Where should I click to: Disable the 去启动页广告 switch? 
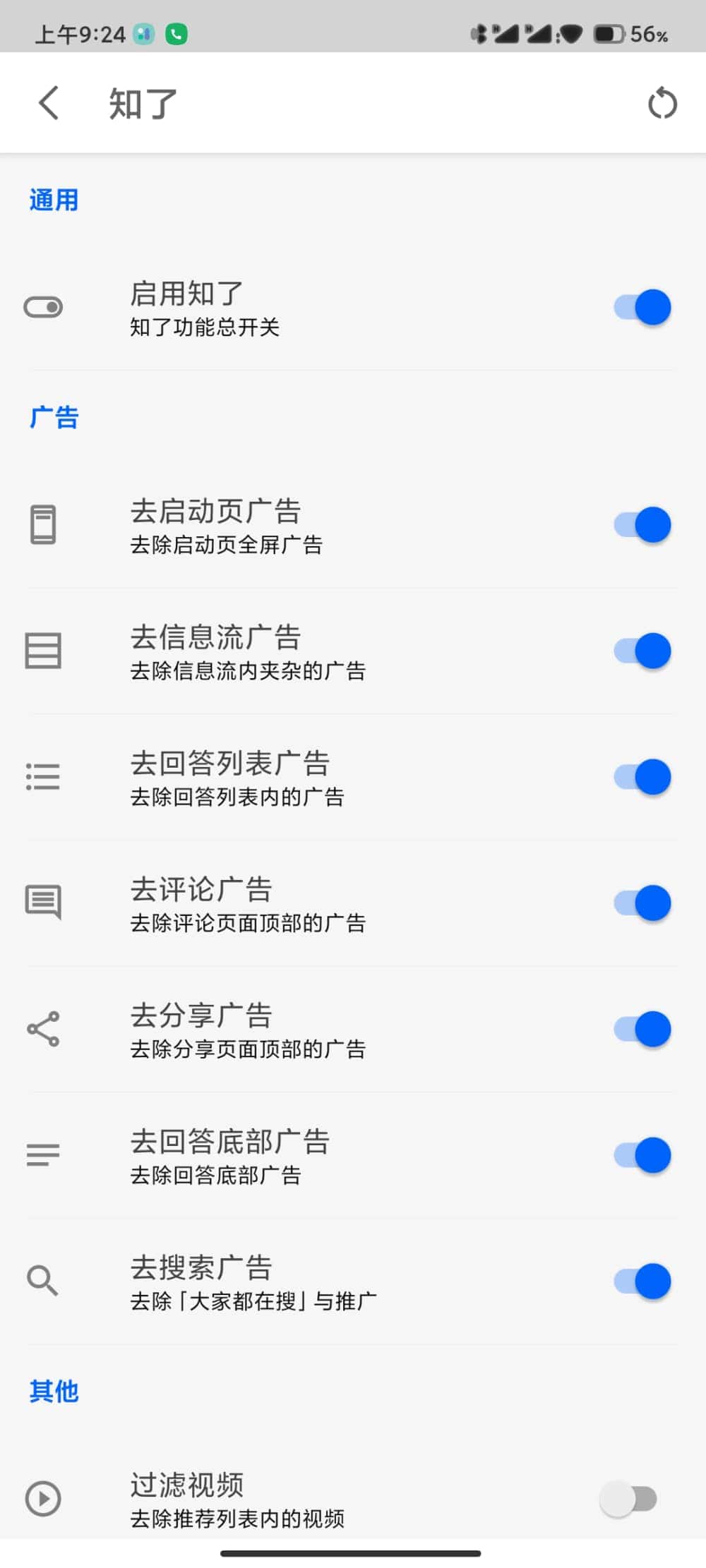tap(642, 525)
